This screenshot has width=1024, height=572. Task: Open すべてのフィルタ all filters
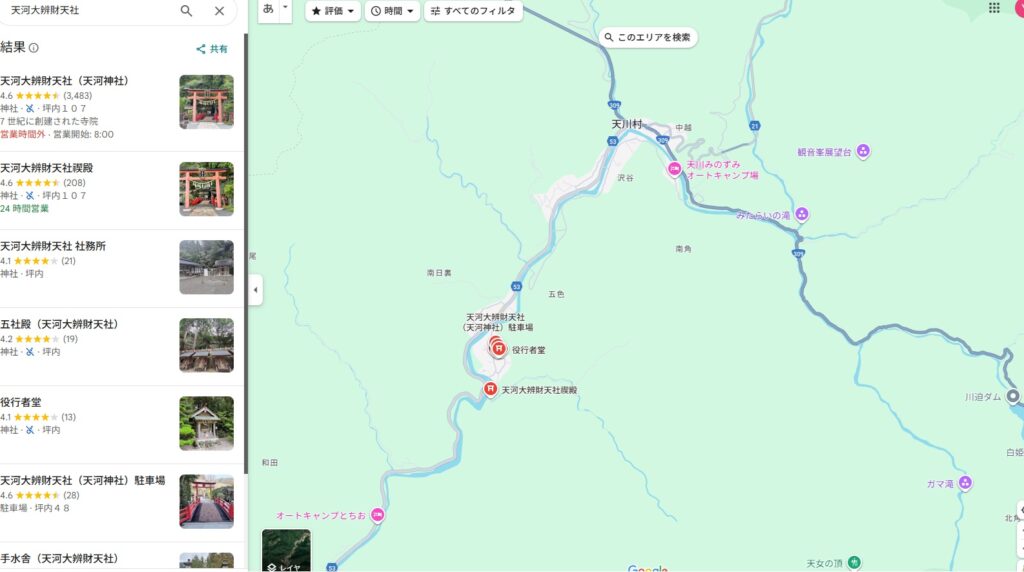click(473, 11)
